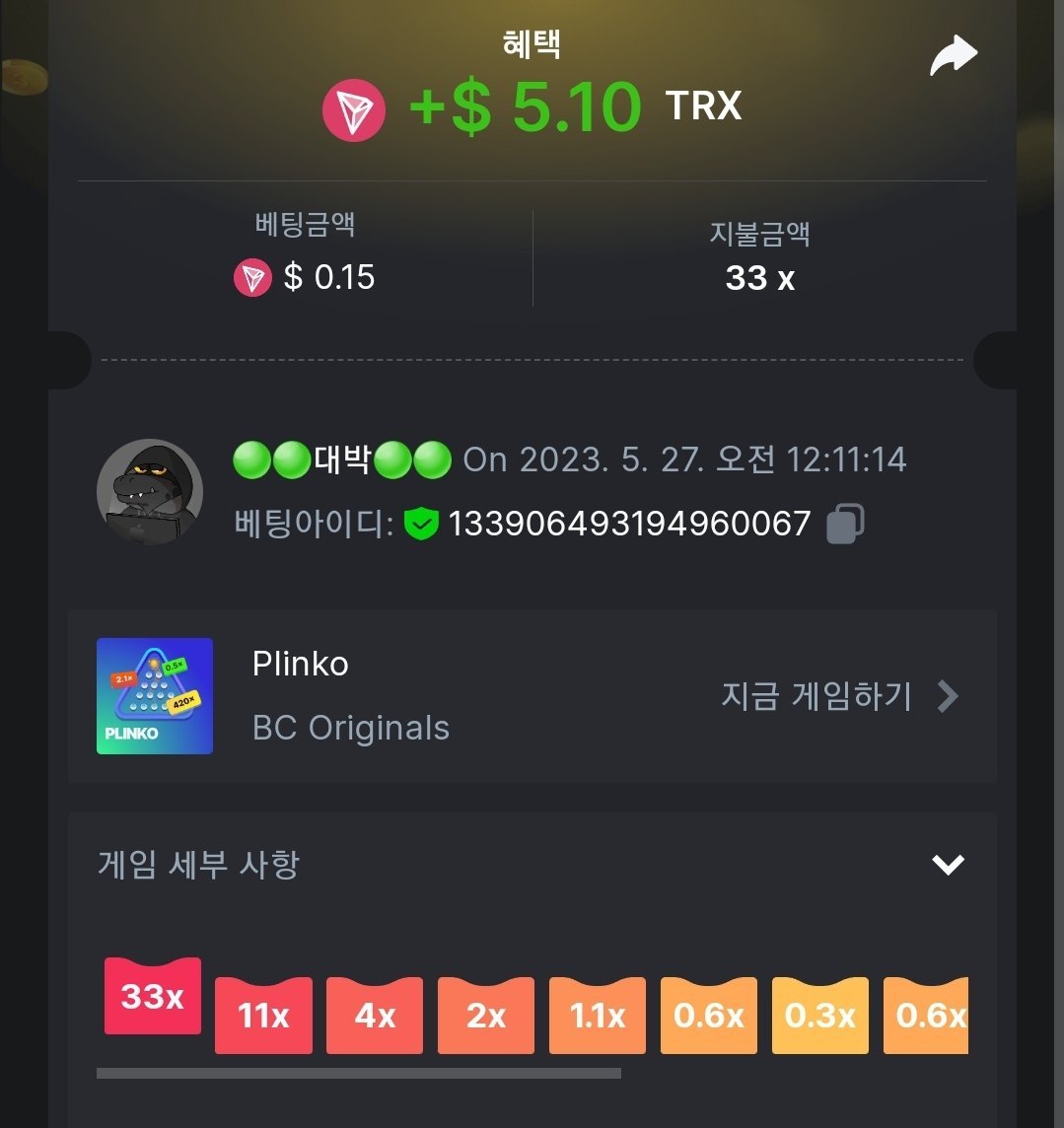
Task: Copy the betting ID number
Action: pos(845,524)
